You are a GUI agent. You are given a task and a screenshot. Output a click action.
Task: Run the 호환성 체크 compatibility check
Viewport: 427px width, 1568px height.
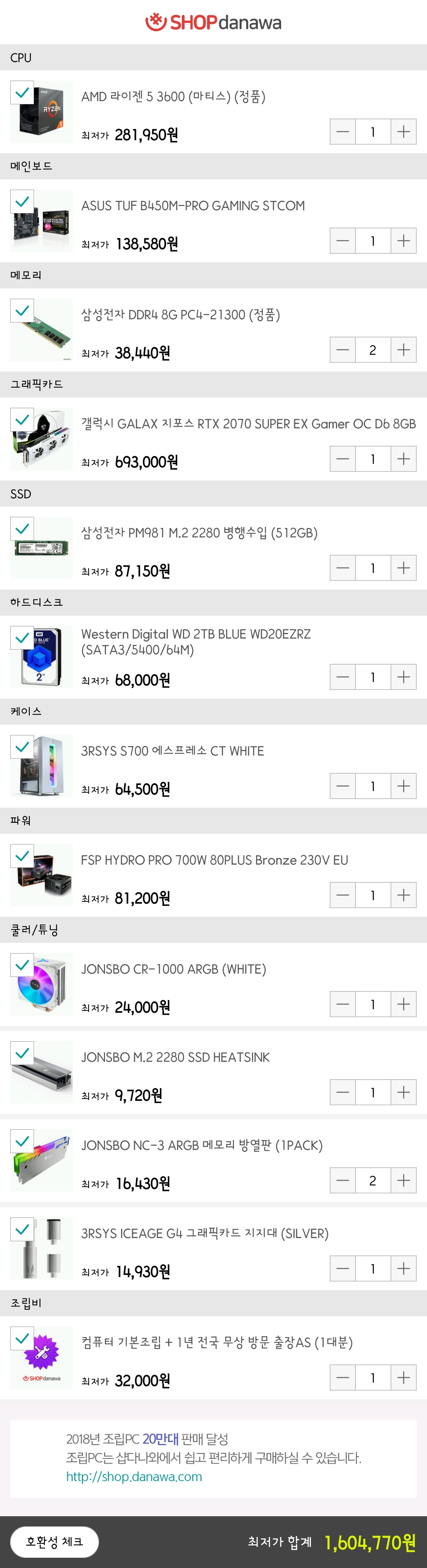click(x=54, y=1542)
